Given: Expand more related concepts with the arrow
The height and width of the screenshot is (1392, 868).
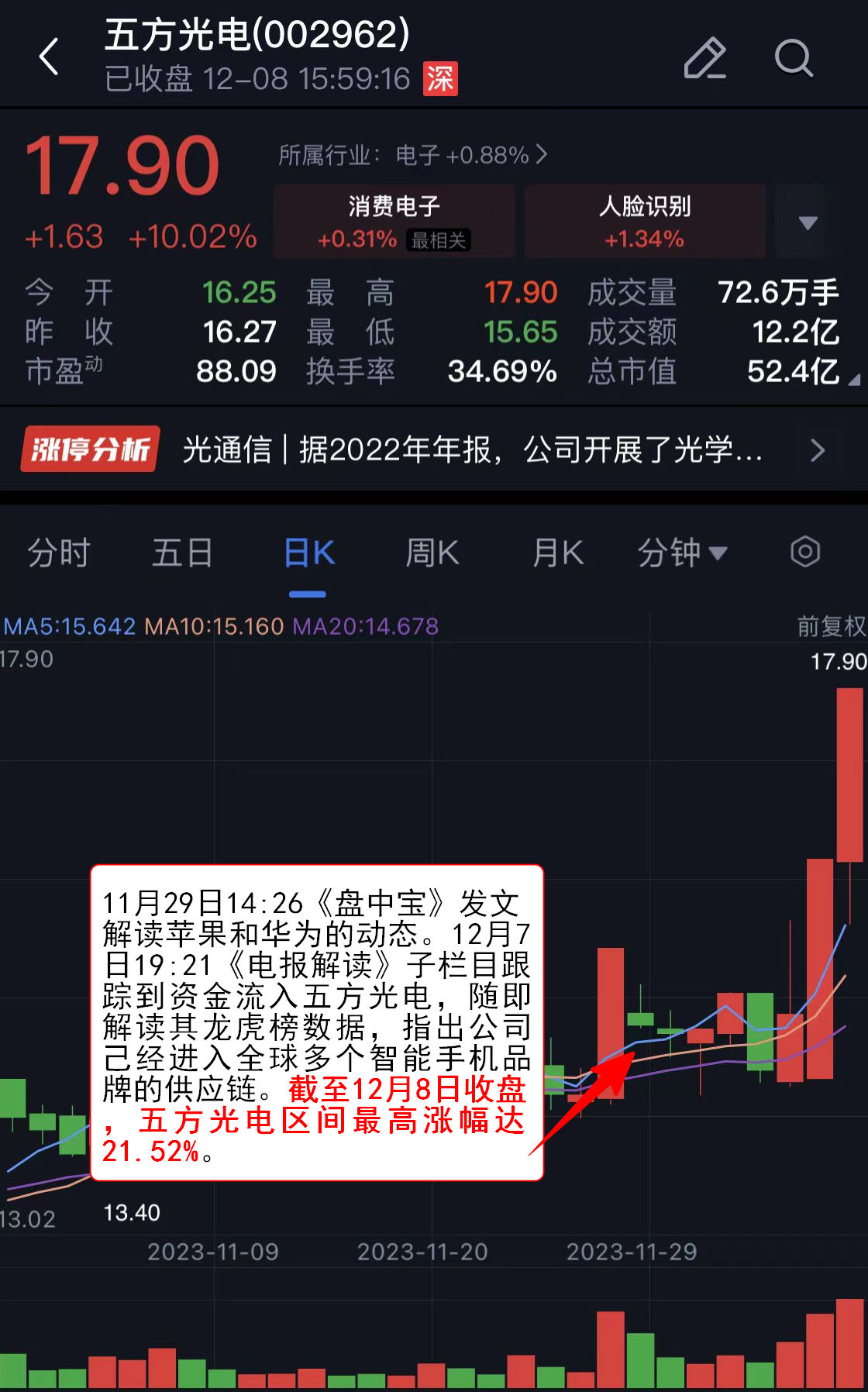Looking at the screenshot, I should (808, 222).
